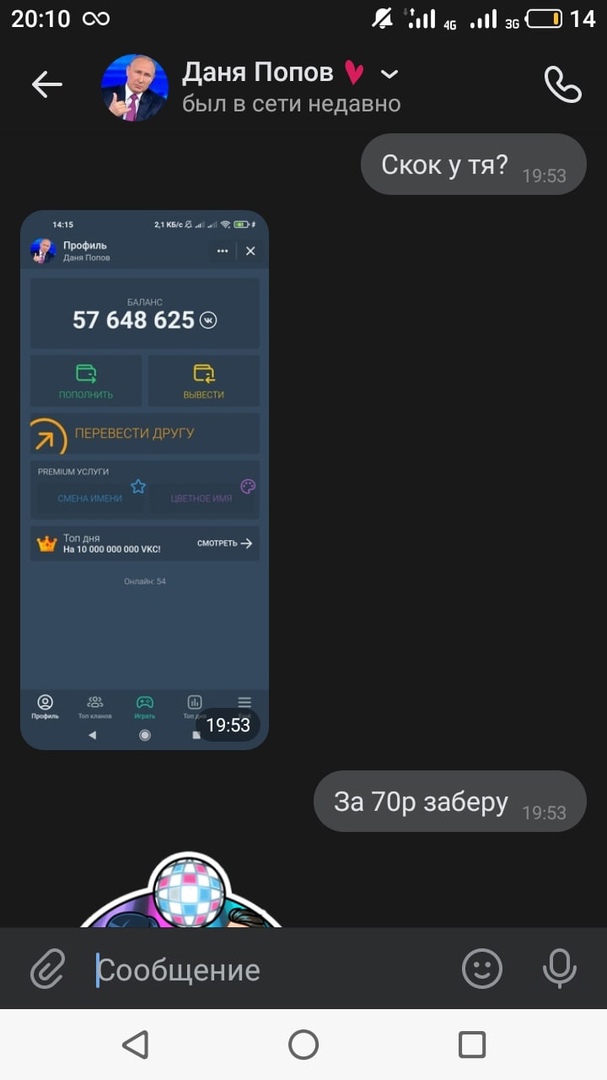
Task: Open the emoji and sticker picker
Action: tap(482, 968)
